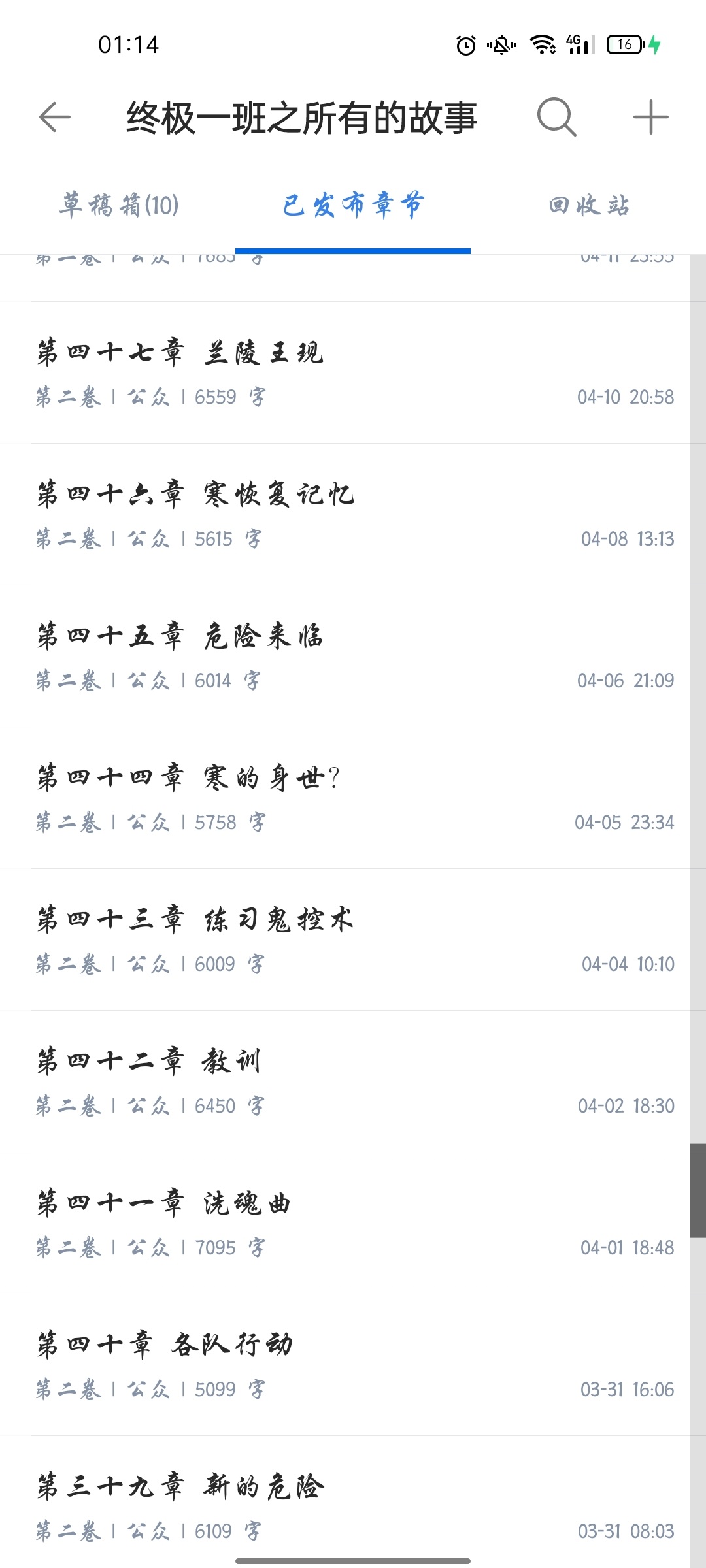Open chapter 第四十三章 练习鬼控术
The width and height of the screenshot is (706, 1568).
click(x=353, y=939)
